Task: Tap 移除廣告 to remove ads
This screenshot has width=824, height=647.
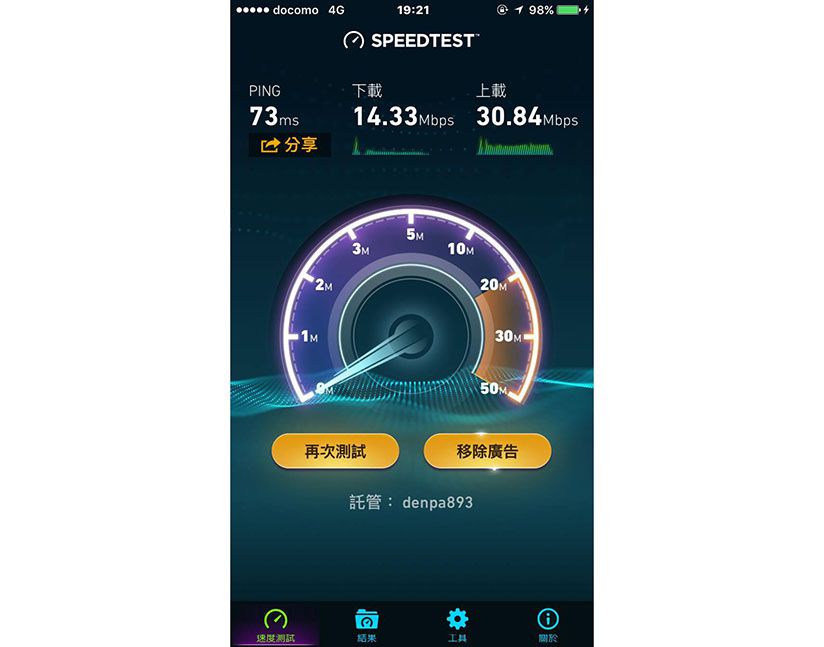Action: tap(487, 451)
